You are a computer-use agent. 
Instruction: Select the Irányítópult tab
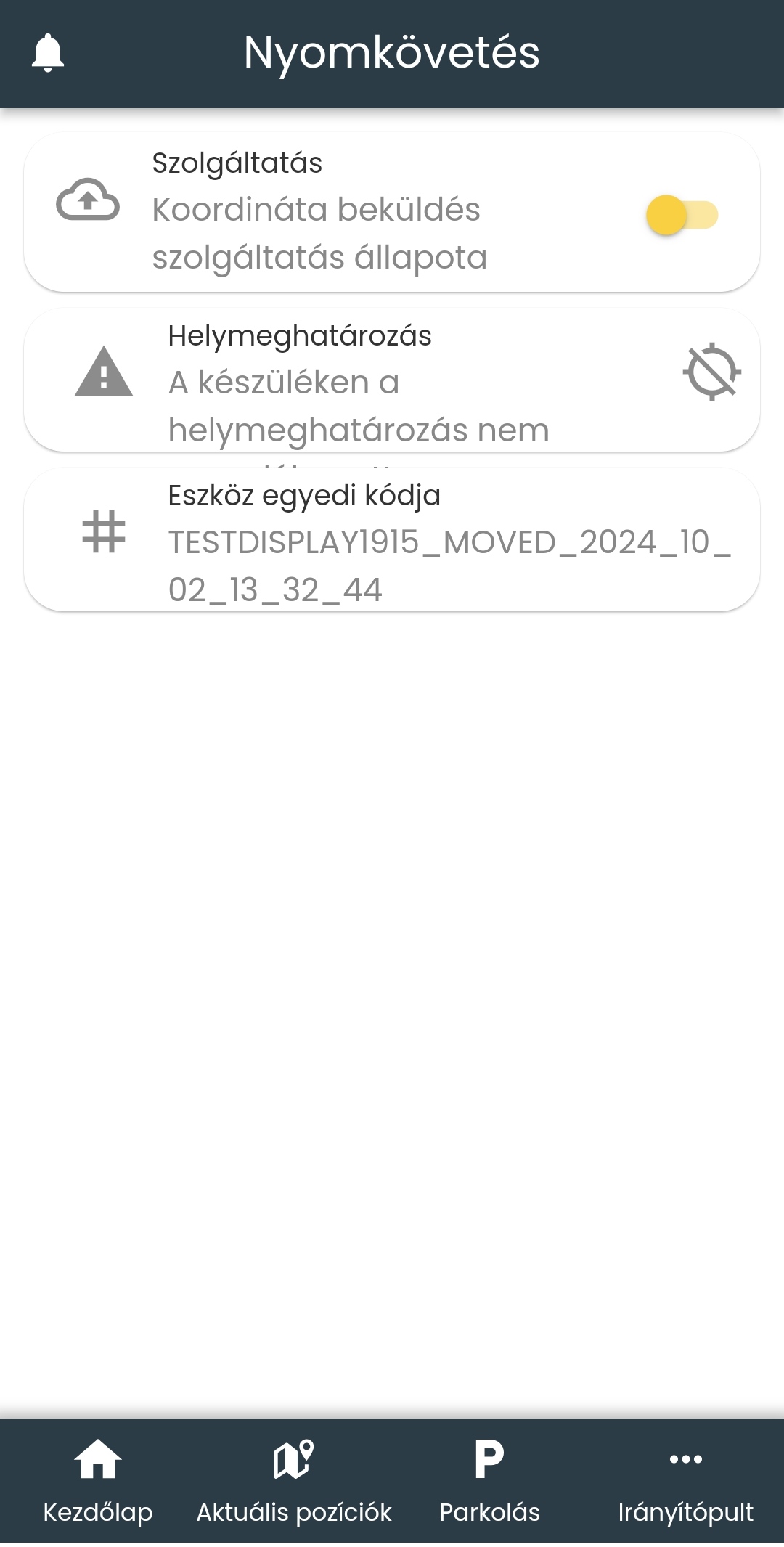[x=685, y=1481]
